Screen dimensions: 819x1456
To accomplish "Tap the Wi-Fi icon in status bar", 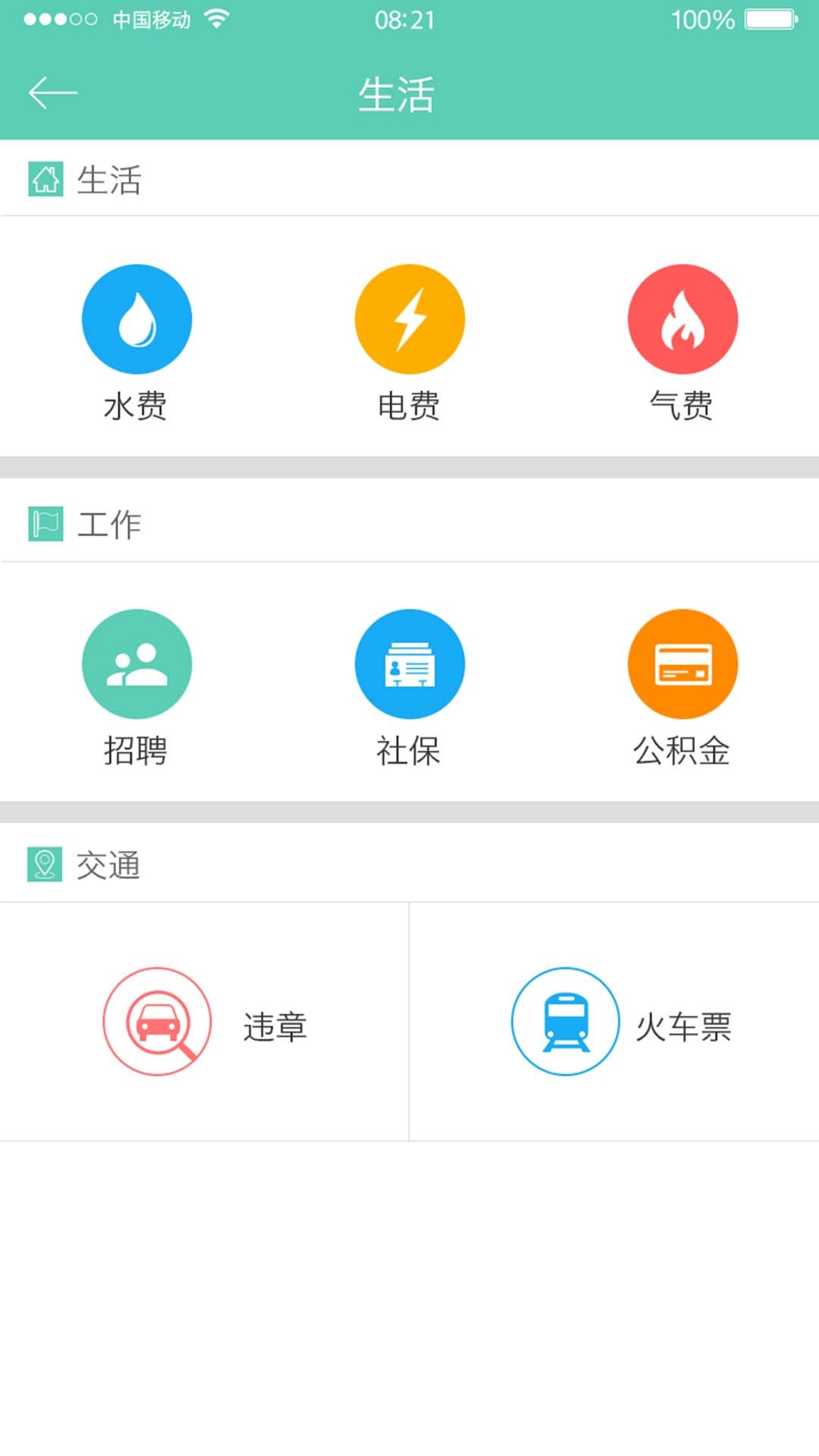I will click(x=216, y=19).
